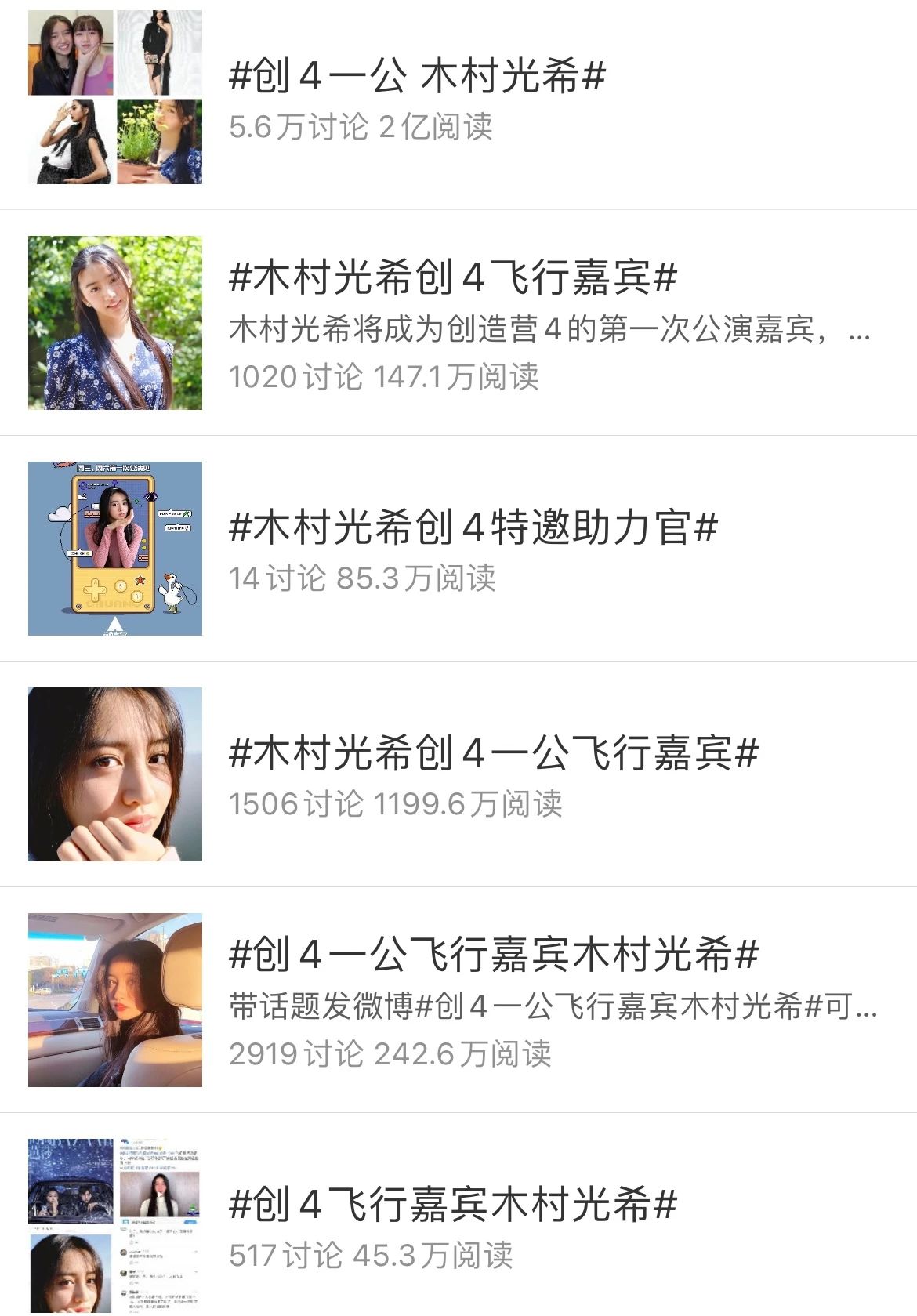View #木村光希创4一公飞行嘉宾# topic
The height and width of the screenshot is (1316, 917).
[x=493, y=752]
